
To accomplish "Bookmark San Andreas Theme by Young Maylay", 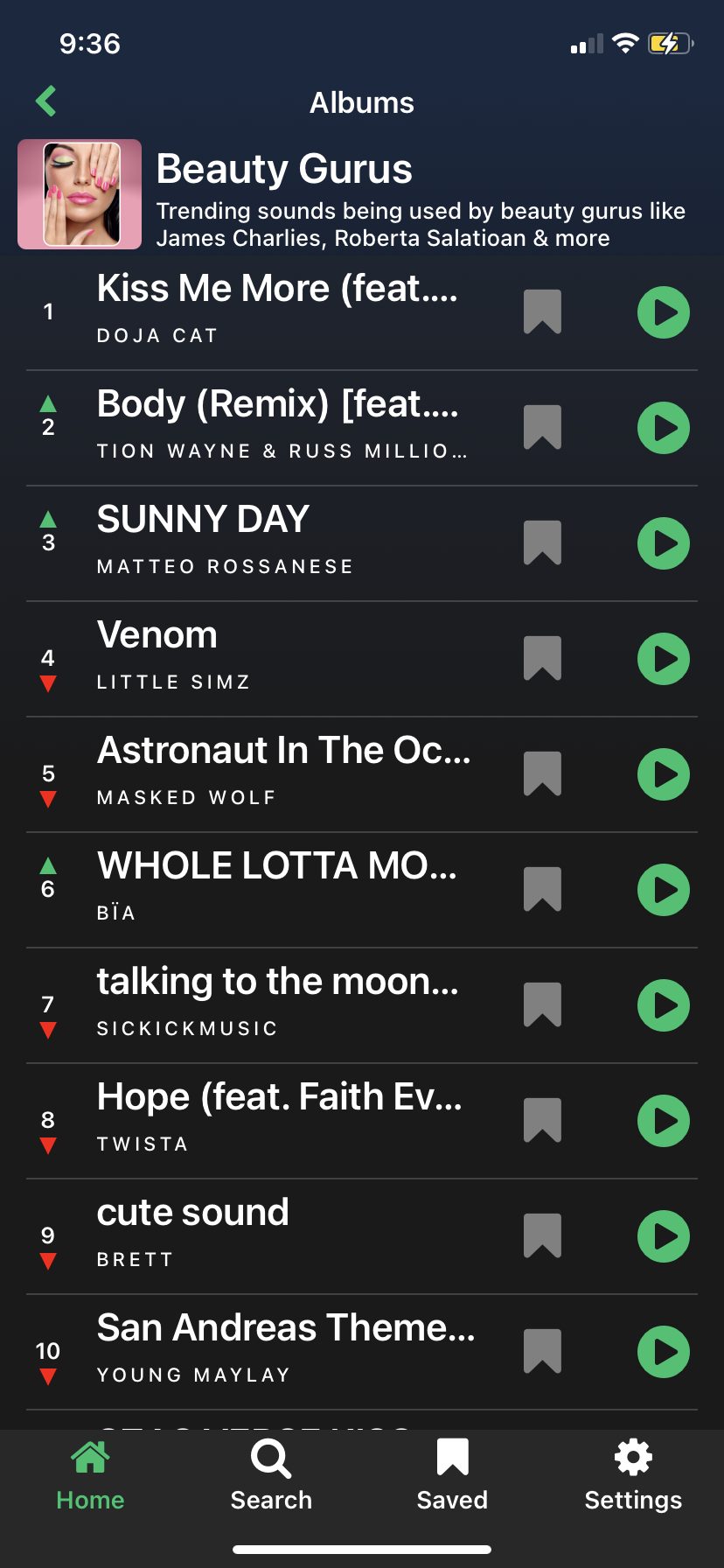I will (x=542, y=1352).
